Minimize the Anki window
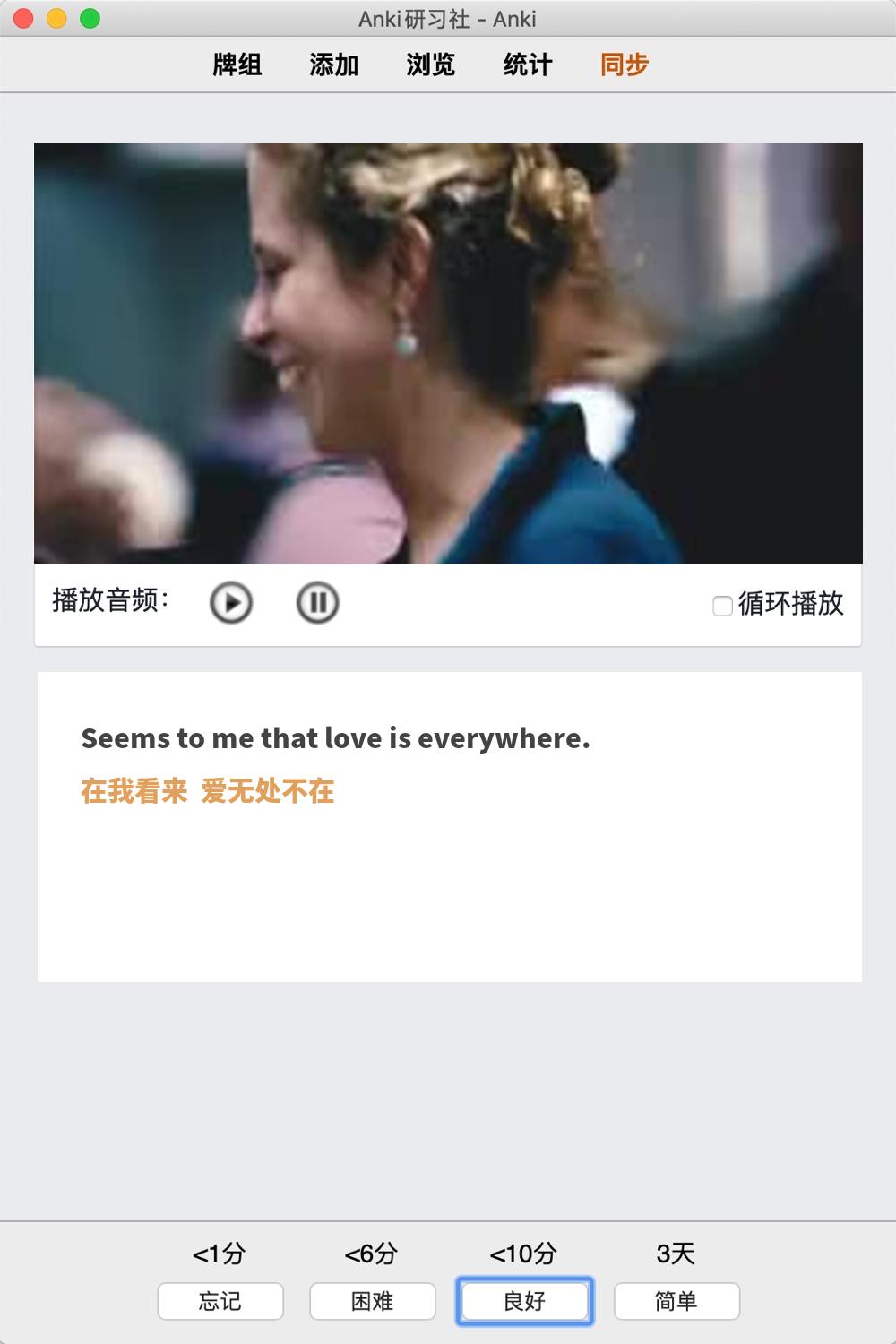Screen dimensions: 896x1344 56,18
